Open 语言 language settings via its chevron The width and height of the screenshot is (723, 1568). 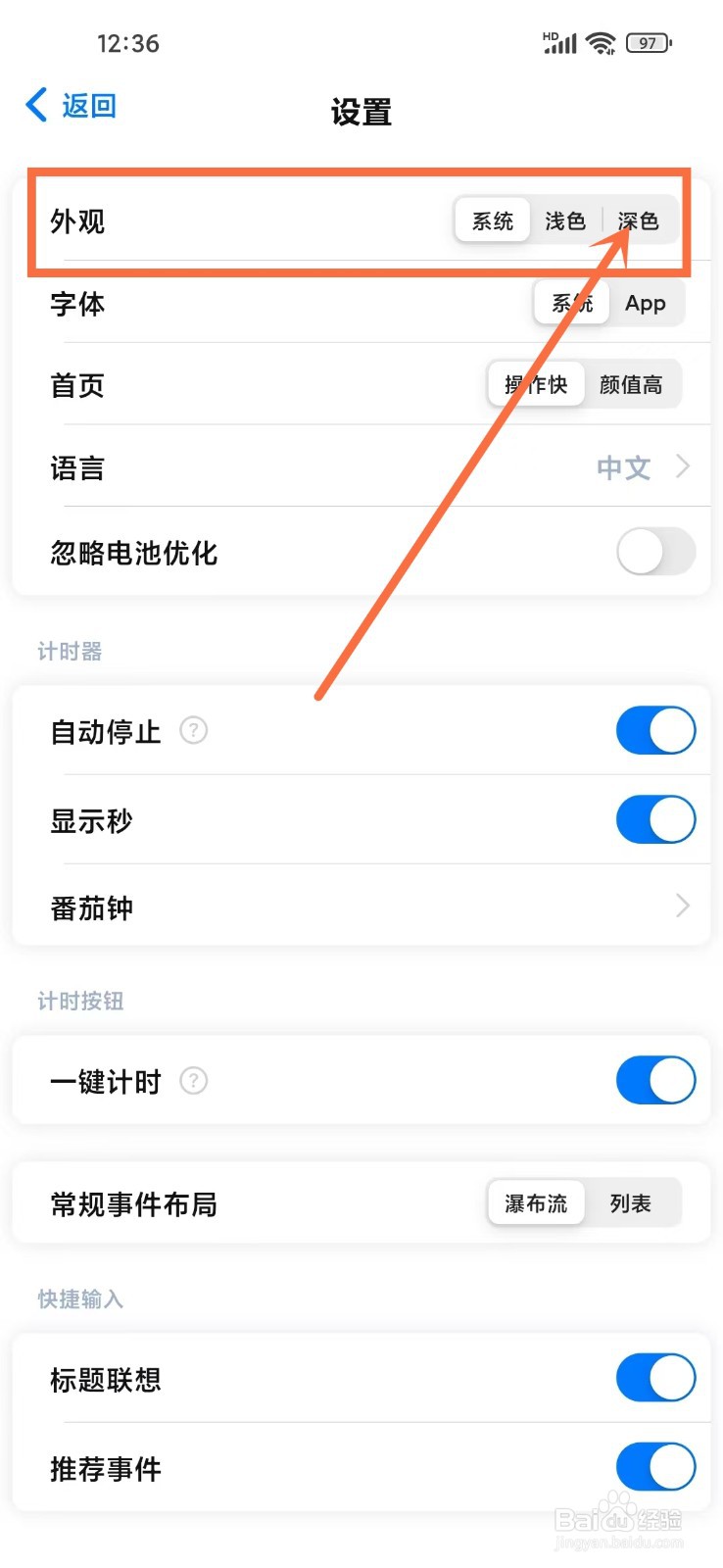click(683, 467)
